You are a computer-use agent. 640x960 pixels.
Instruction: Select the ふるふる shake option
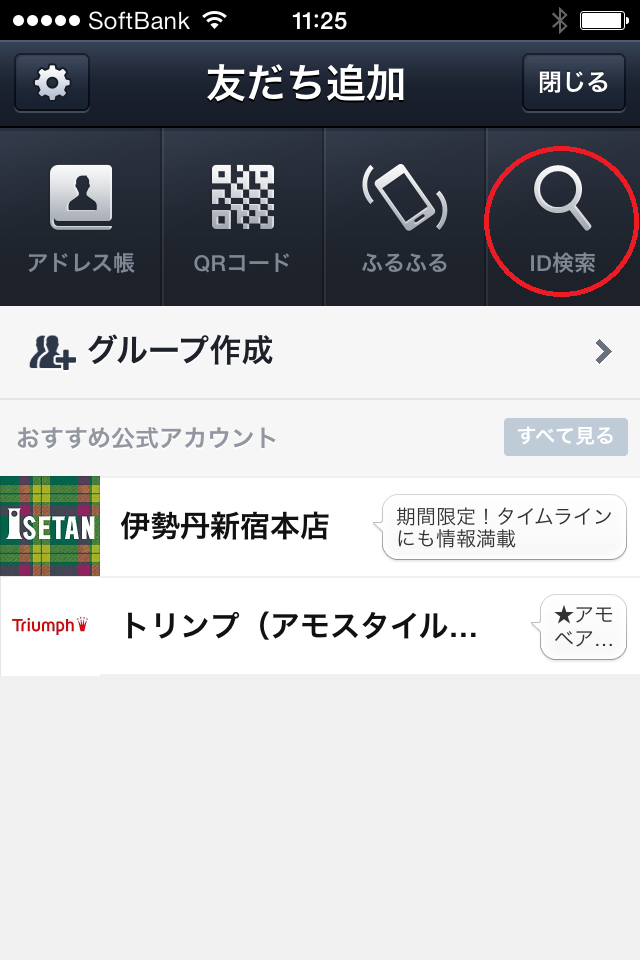click(405, 218)
